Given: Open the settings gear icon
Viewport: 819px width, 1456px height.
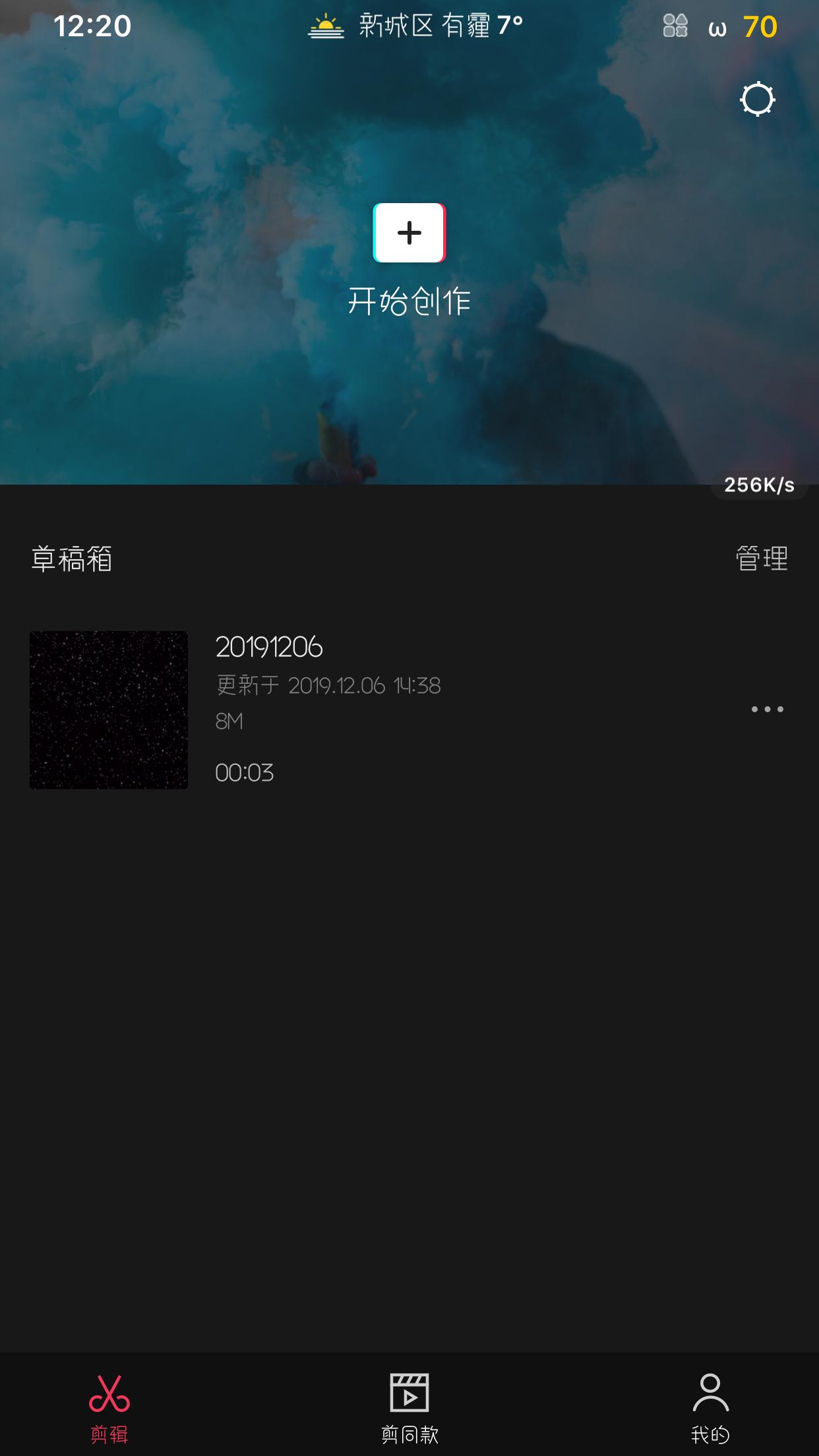Looking at the screenshot, I should 757,100.
